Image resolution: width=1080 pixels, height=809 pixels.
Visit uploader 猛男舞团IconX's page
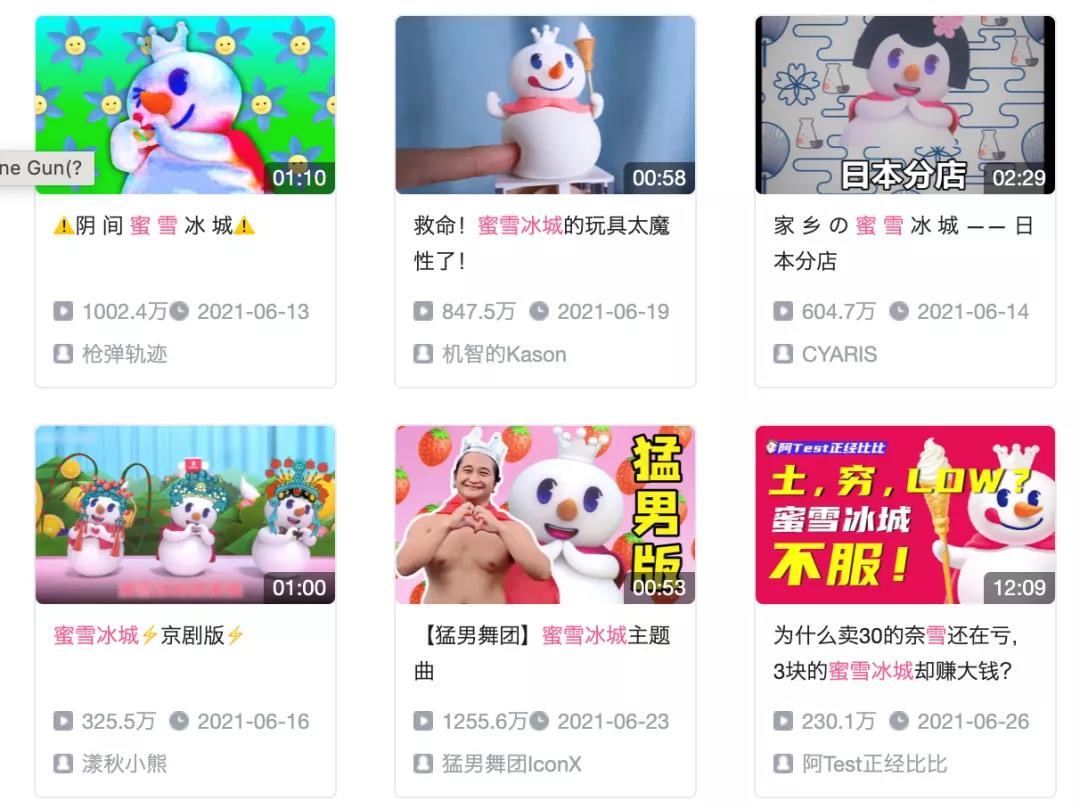click(x=511, y=764)
